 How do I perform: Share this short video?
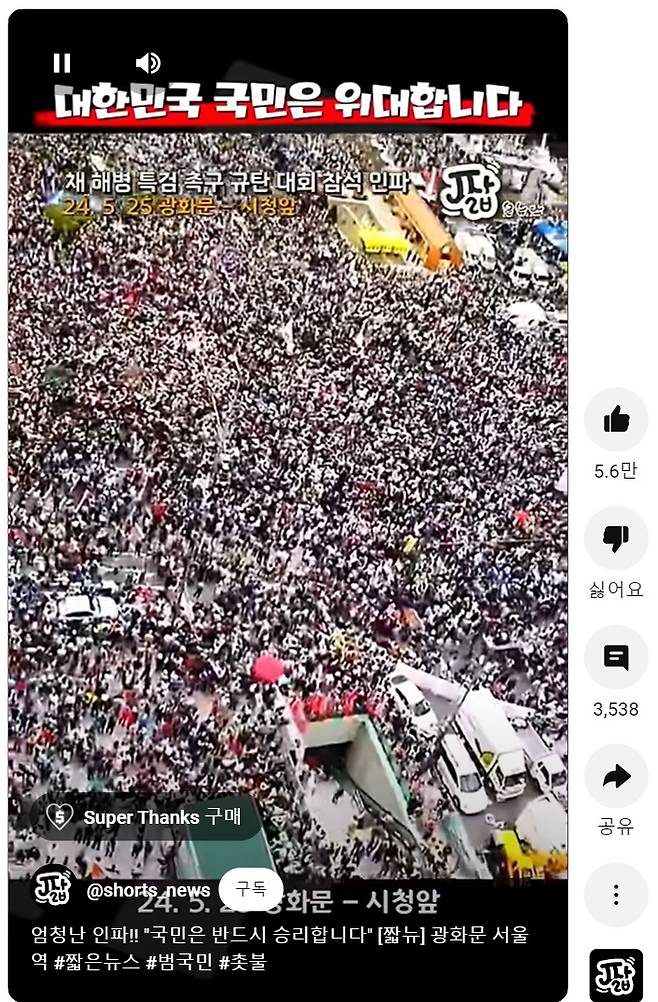pos(616,777)
